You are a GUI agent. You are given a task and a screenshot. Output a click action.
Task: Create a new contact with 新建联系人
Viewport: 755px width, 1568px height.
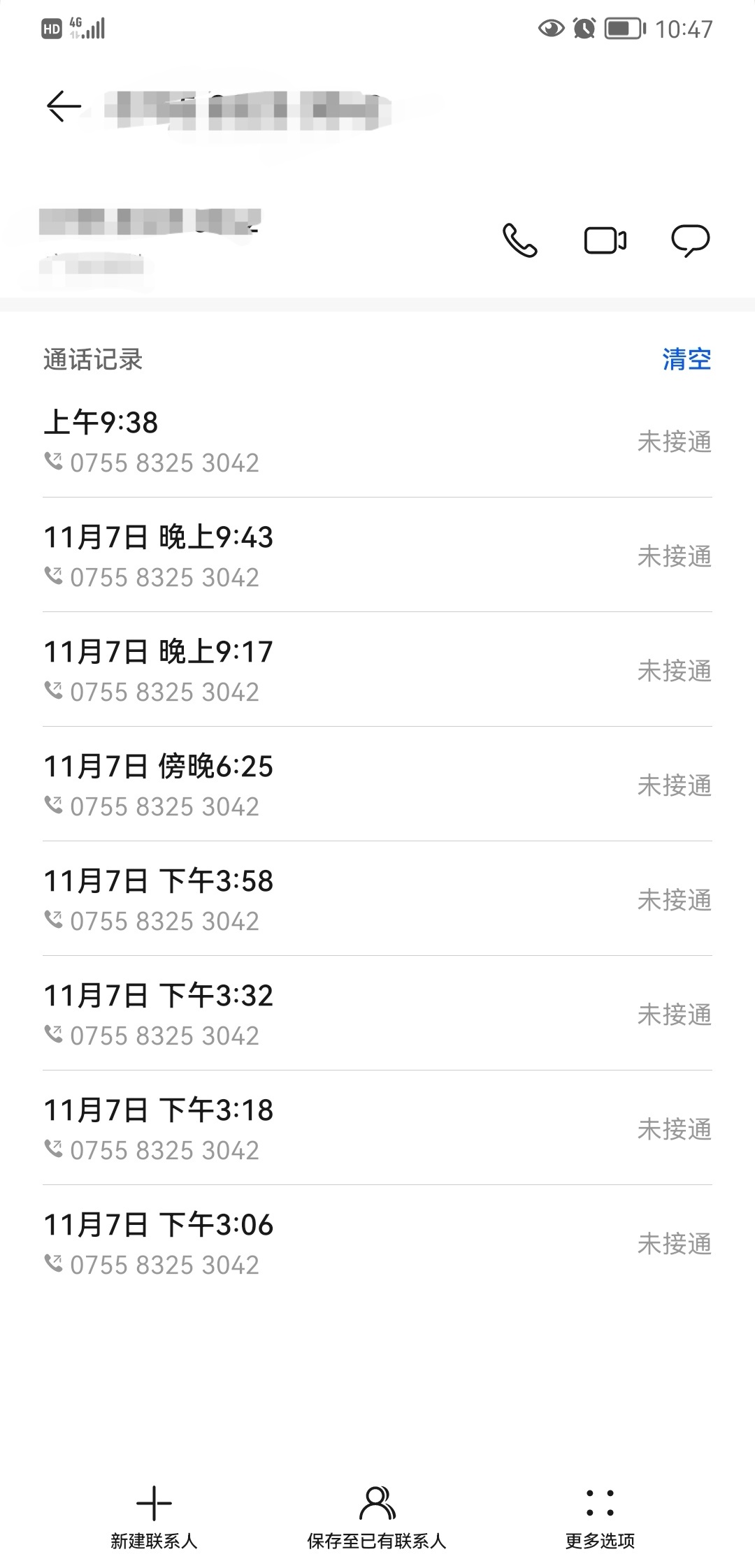point(154,1517)
